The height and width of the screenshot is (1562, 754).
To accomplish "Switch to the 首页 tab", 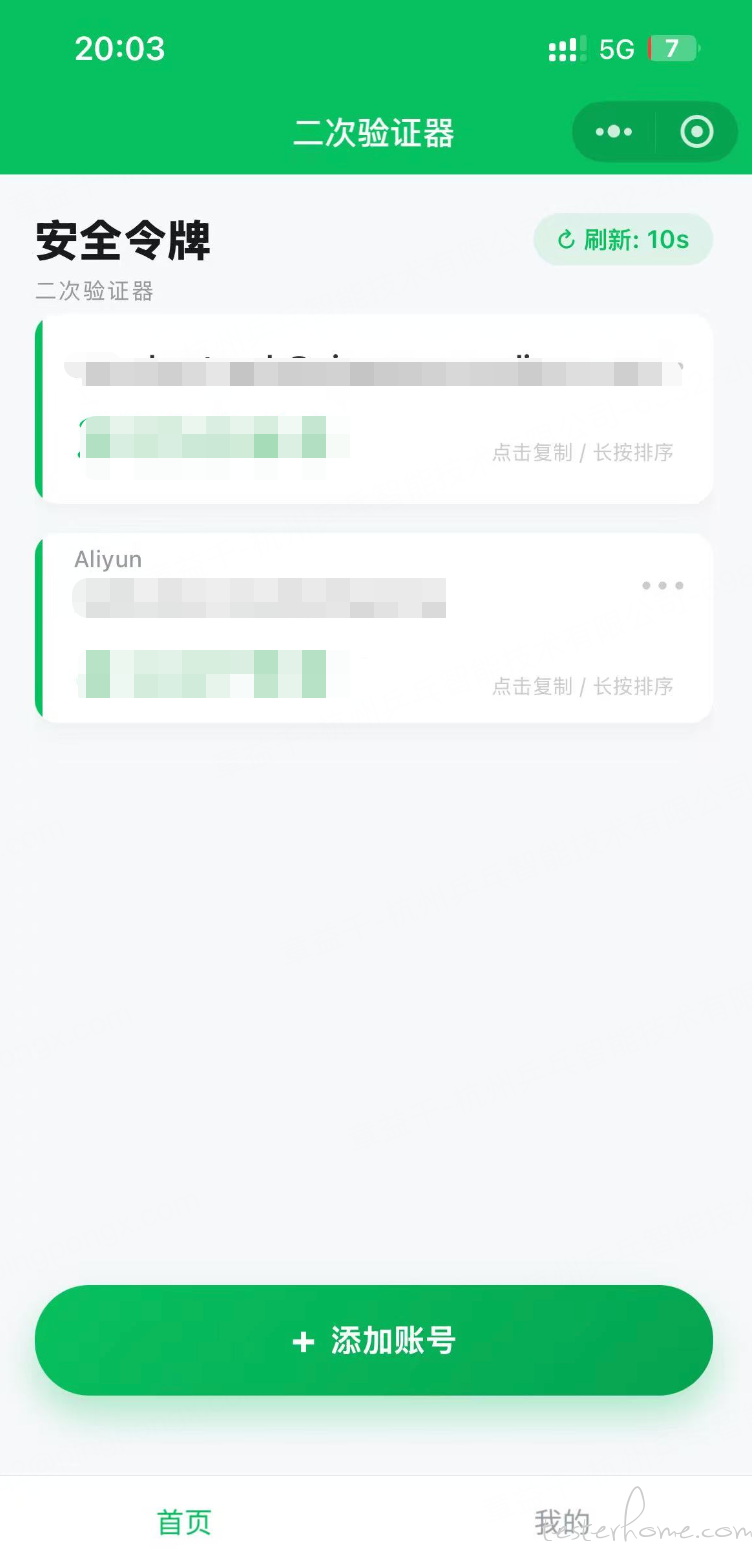I will click(185, 1522).
